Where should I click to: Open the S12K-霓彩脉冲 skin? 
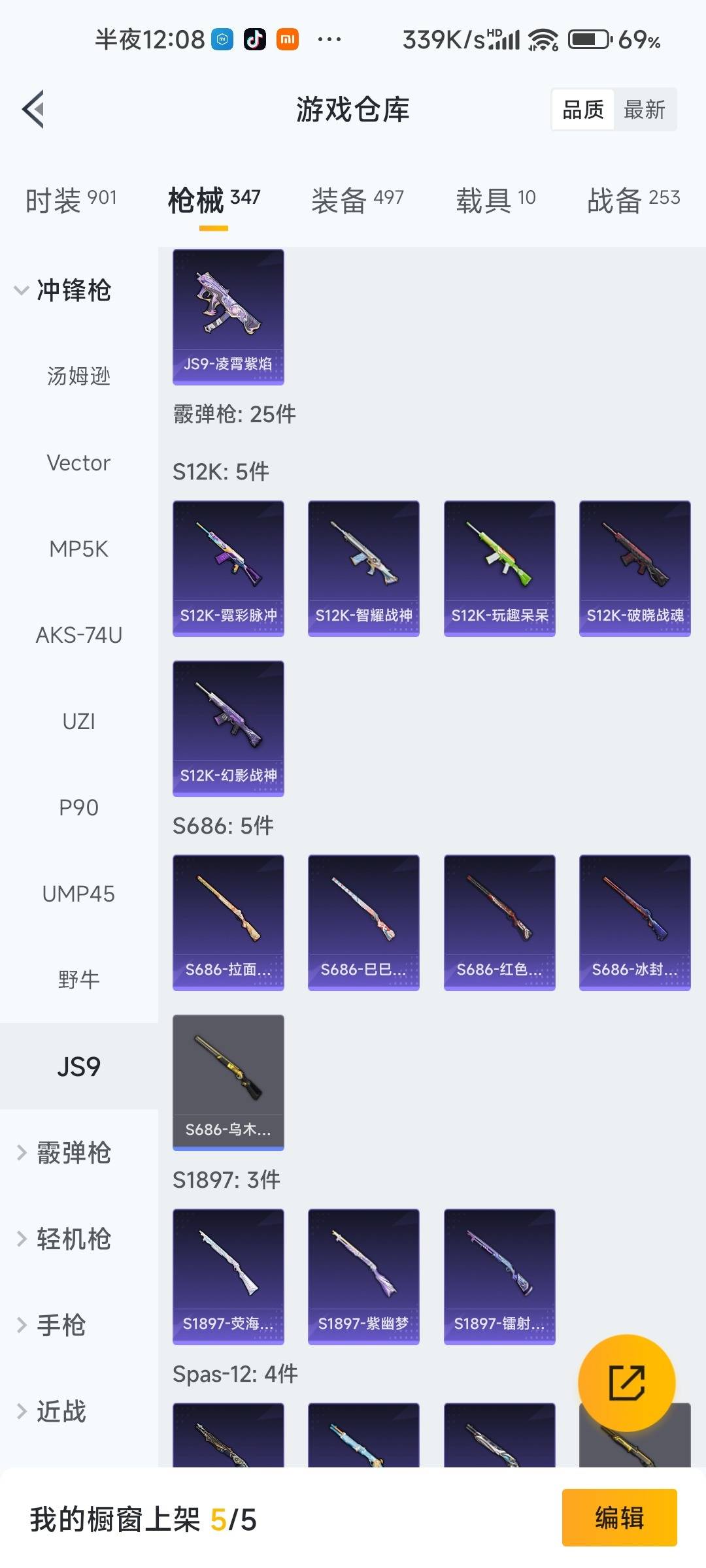coord(228,568)
